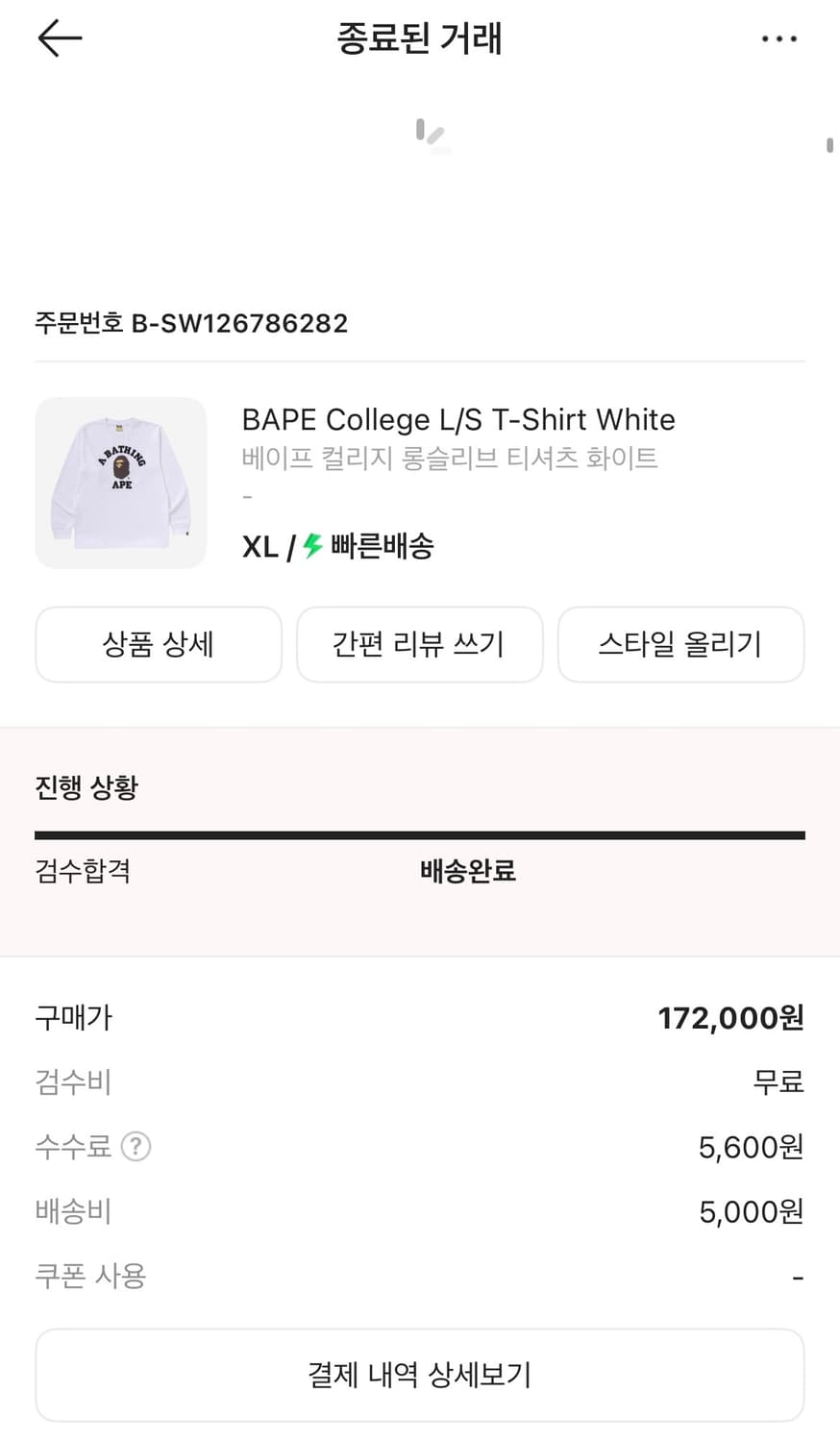Click the size label XL
This screenshot has height=1442, width=840.
click(x=258, y=546)
